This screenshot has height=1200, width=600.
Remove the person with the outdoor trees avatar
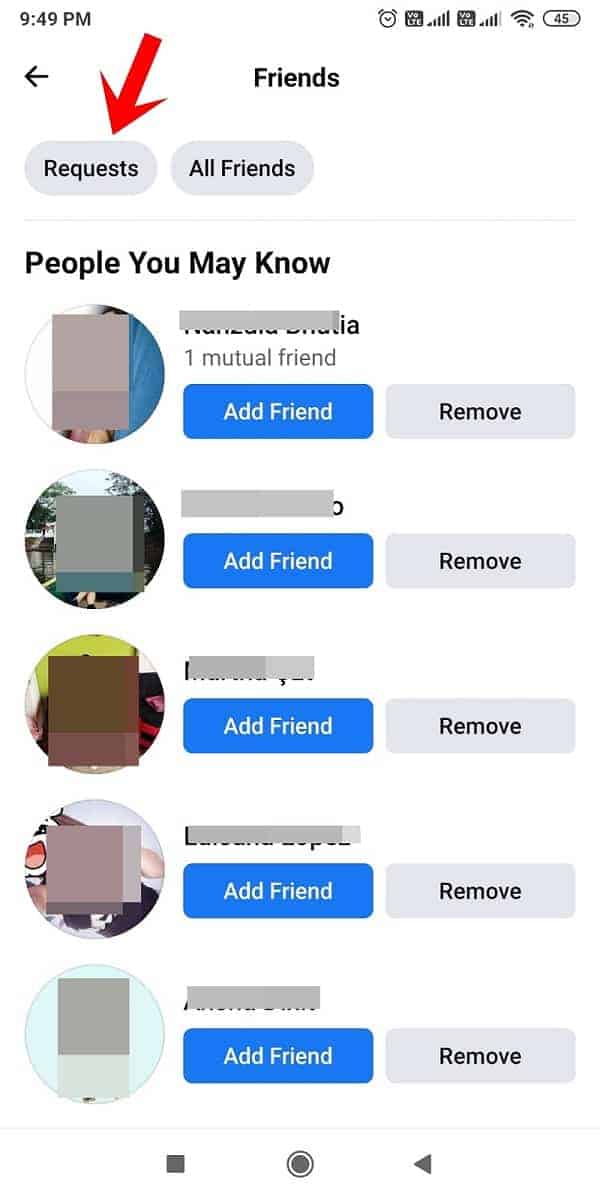pyautogui.click(x=480, y=561)
